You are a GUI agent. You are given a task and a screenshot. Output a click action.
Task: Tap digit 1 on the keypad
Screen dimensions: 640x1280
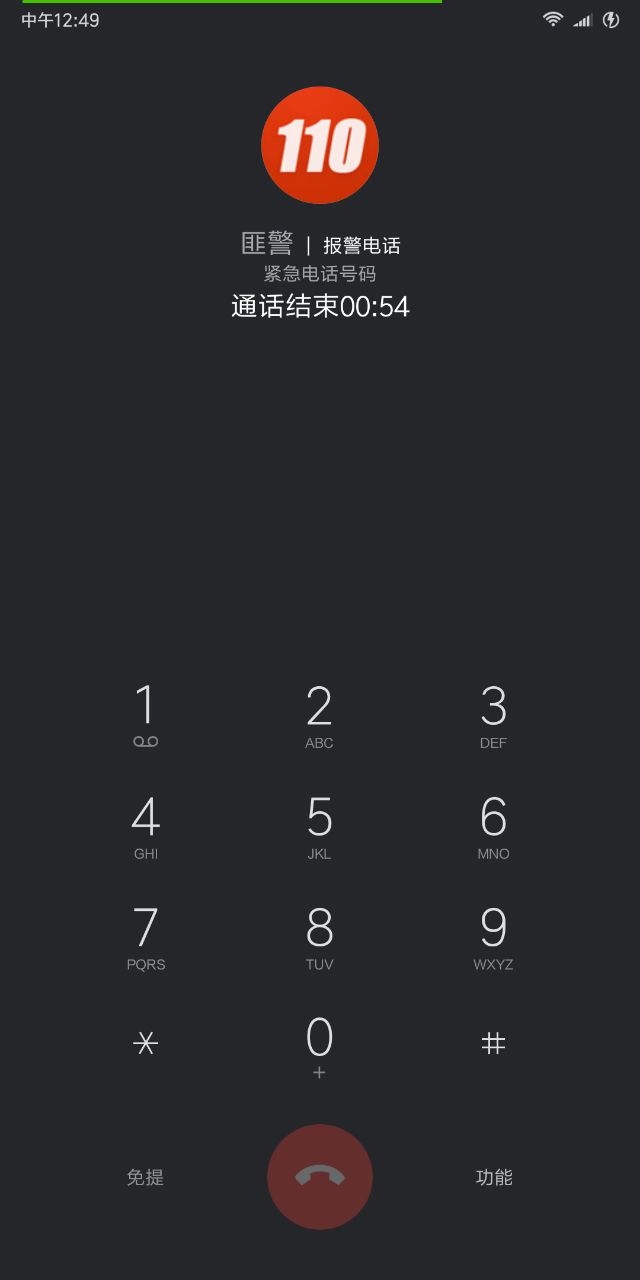146,715
